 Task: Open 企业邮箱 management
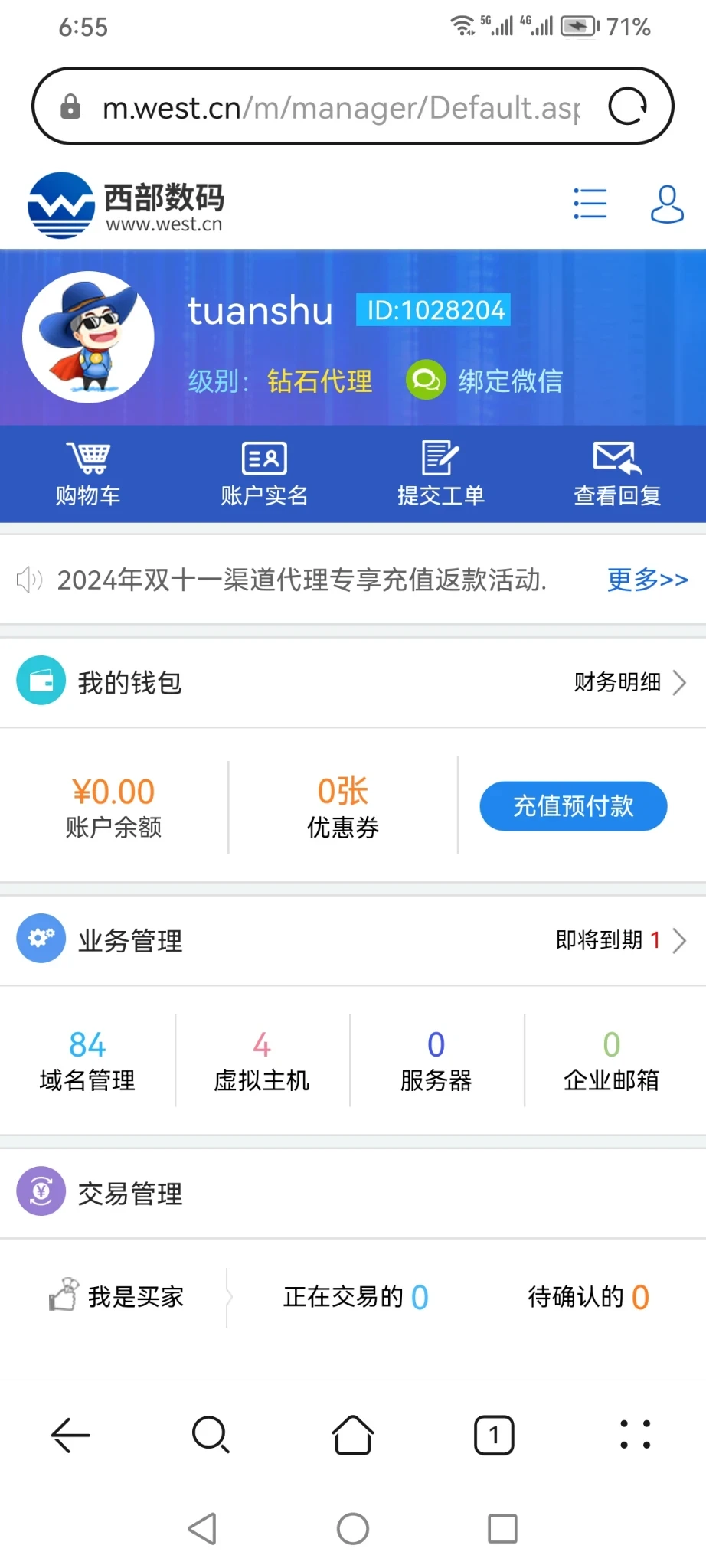pos(611,1061)
